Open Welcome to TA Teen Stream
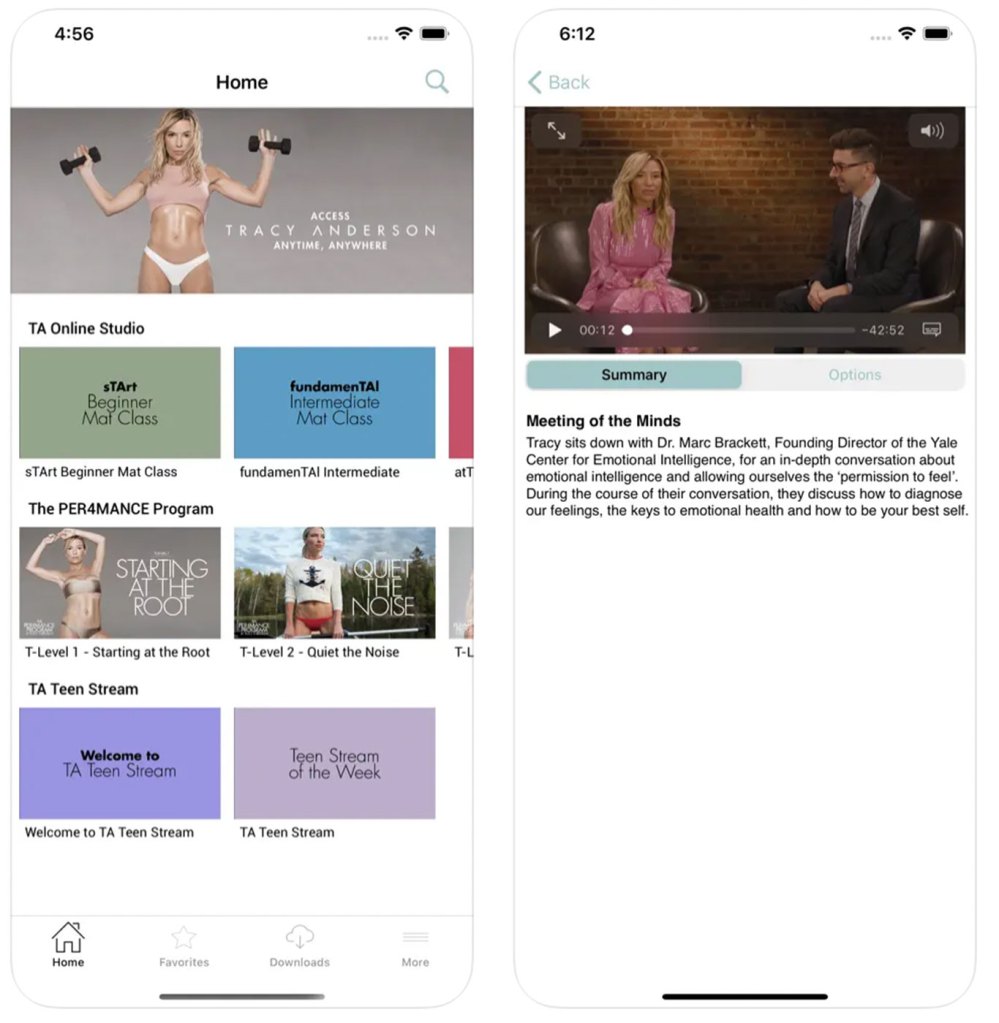This screenshot has height=1023, width=999. tap(119, 763)
